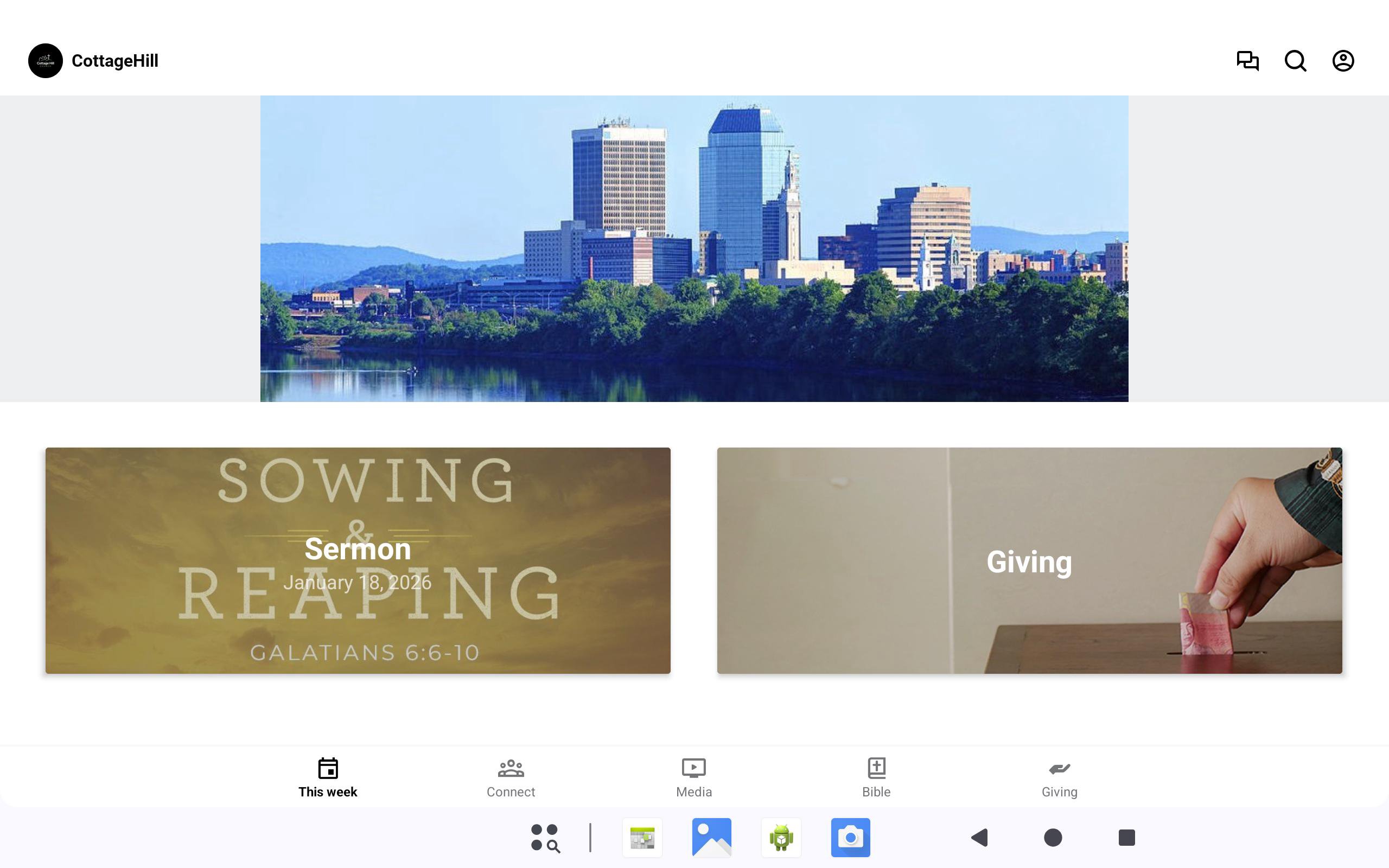This screenshot has width=1389, height=868.
Task: Open the Giving card with hand photo
Action: 1029,560
